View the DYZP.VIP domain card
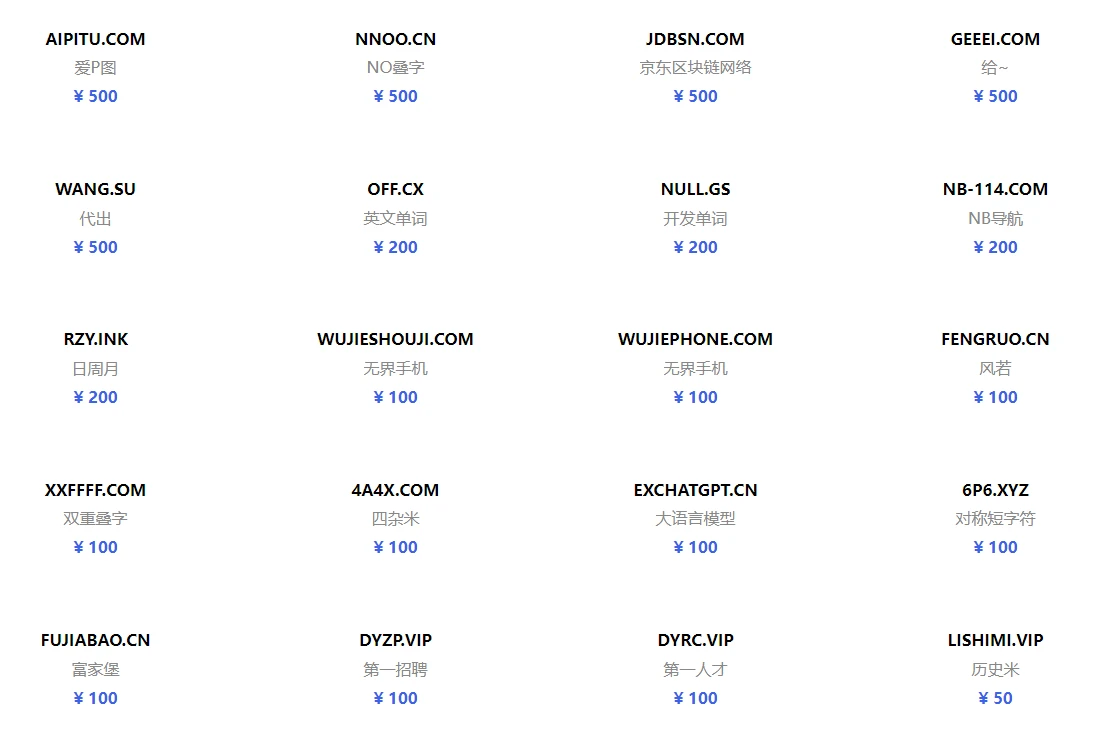This screenshot has height=740, width=1109. pos(396,641)
